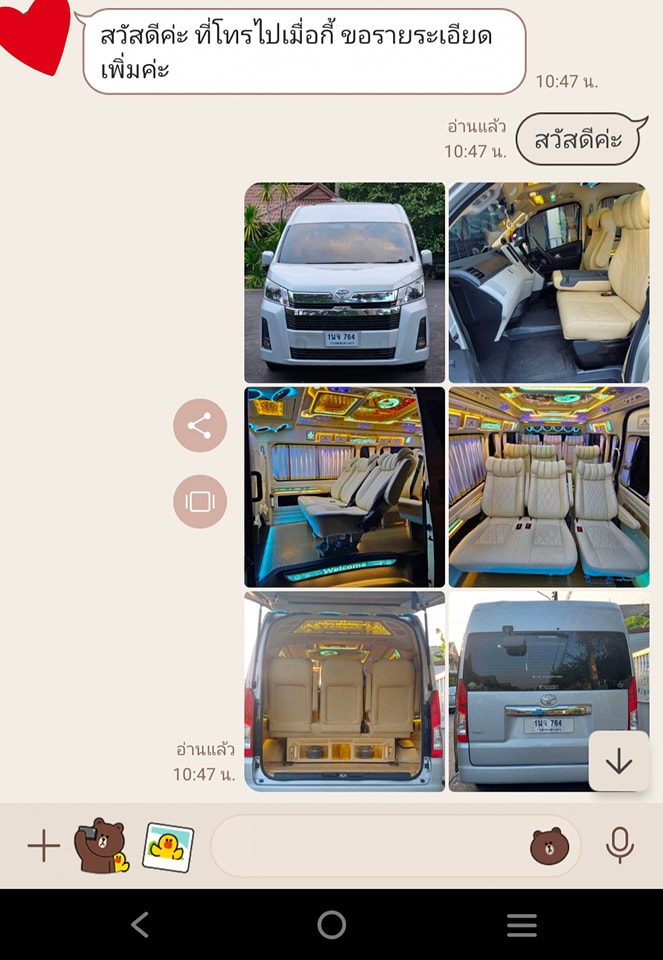
Task: Jump to latest messages with down arrow
Action: (x=619, y=762)
